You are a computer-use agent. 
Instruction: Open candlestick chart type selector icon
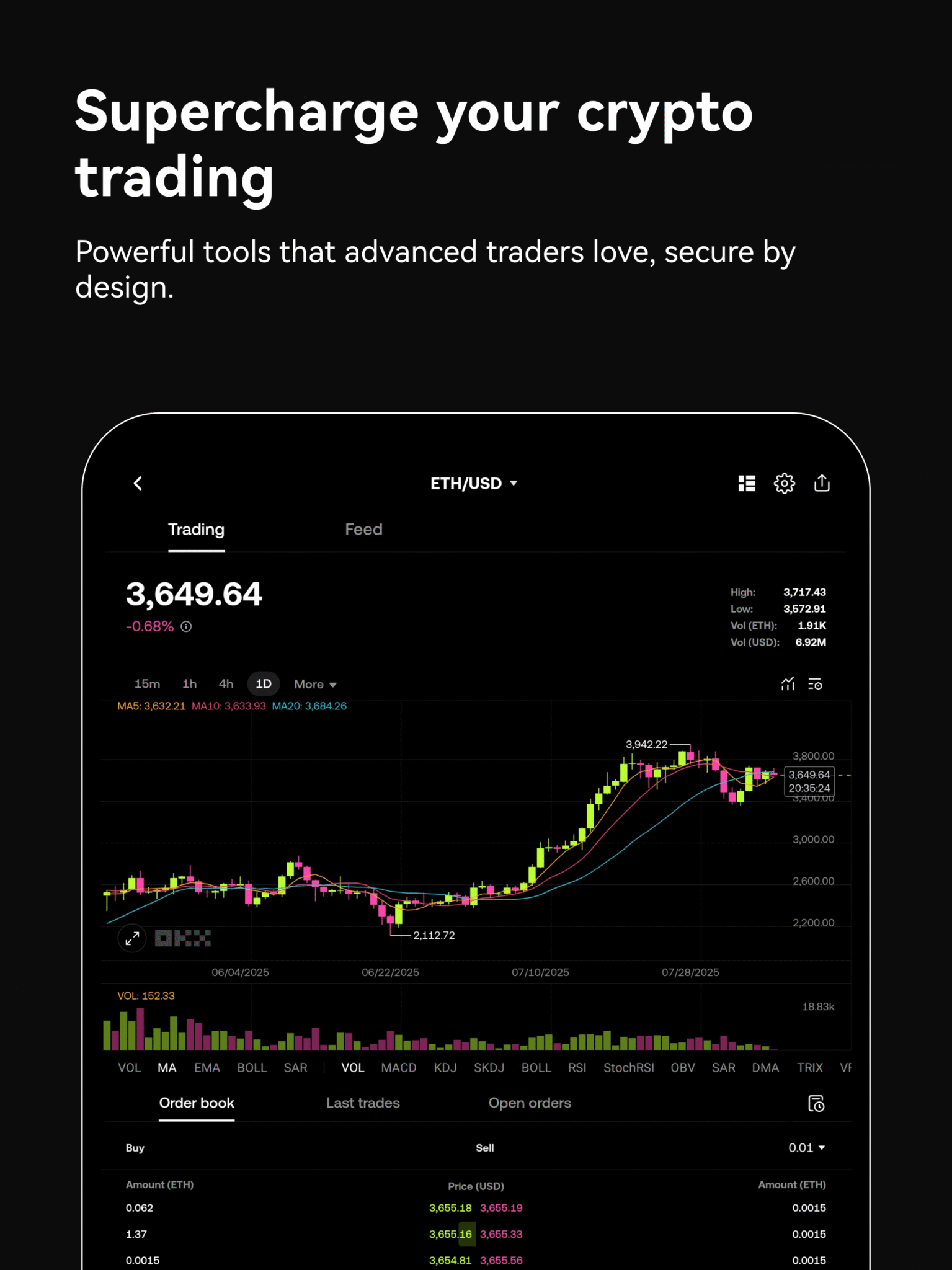(787, 683)
